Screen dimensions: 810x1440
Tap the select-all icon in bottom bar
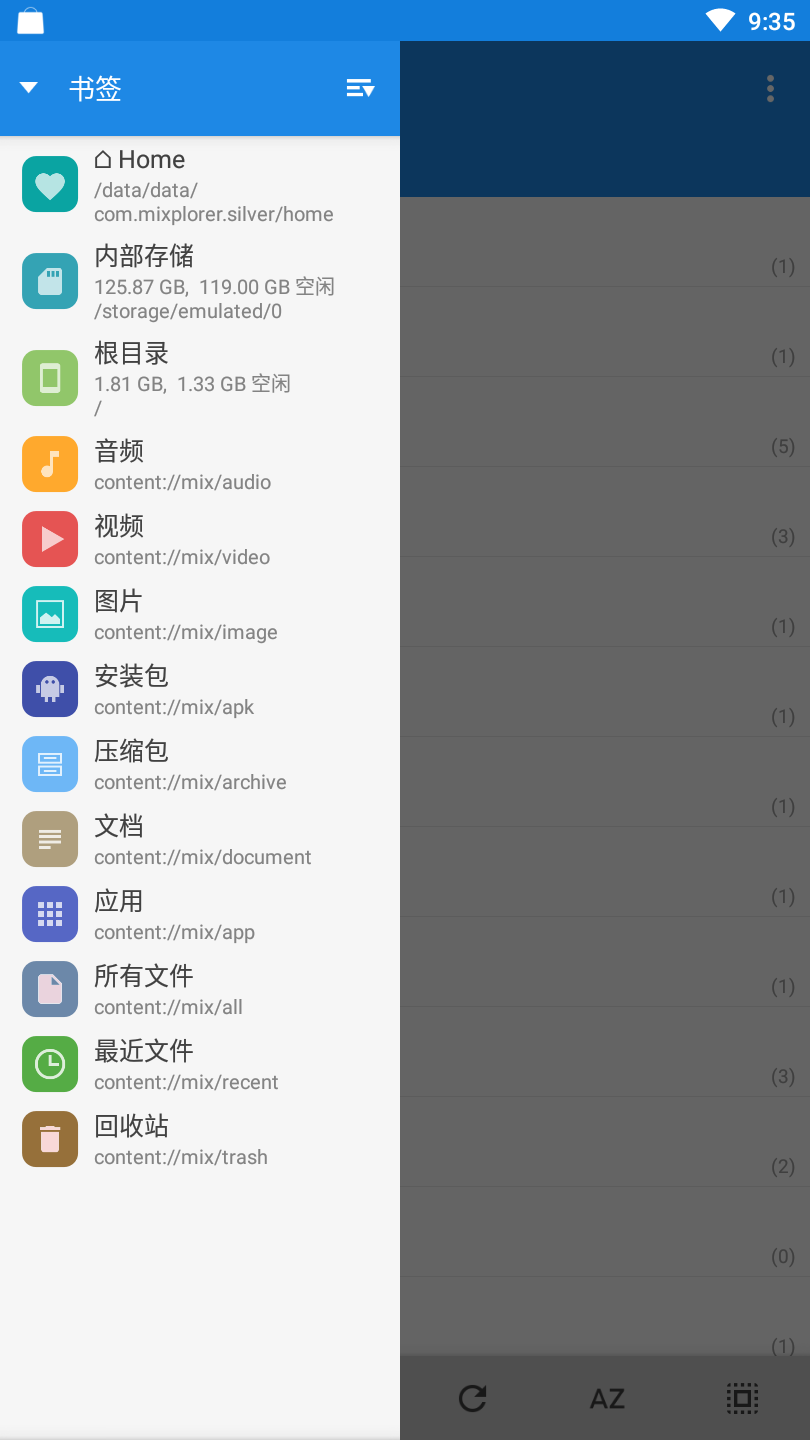[742, 1398]
